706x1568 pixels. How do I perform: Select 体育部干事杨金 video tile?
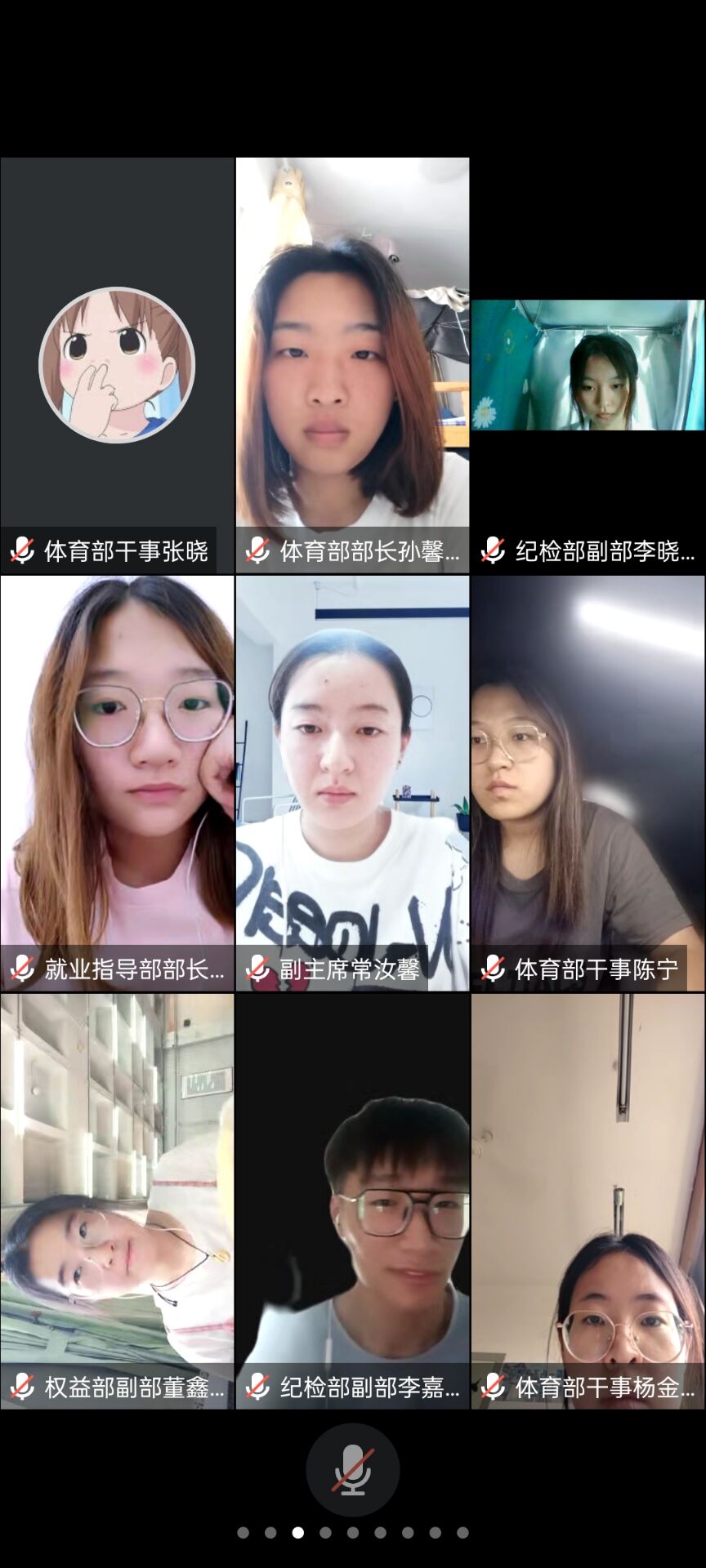pos(588,1200)
